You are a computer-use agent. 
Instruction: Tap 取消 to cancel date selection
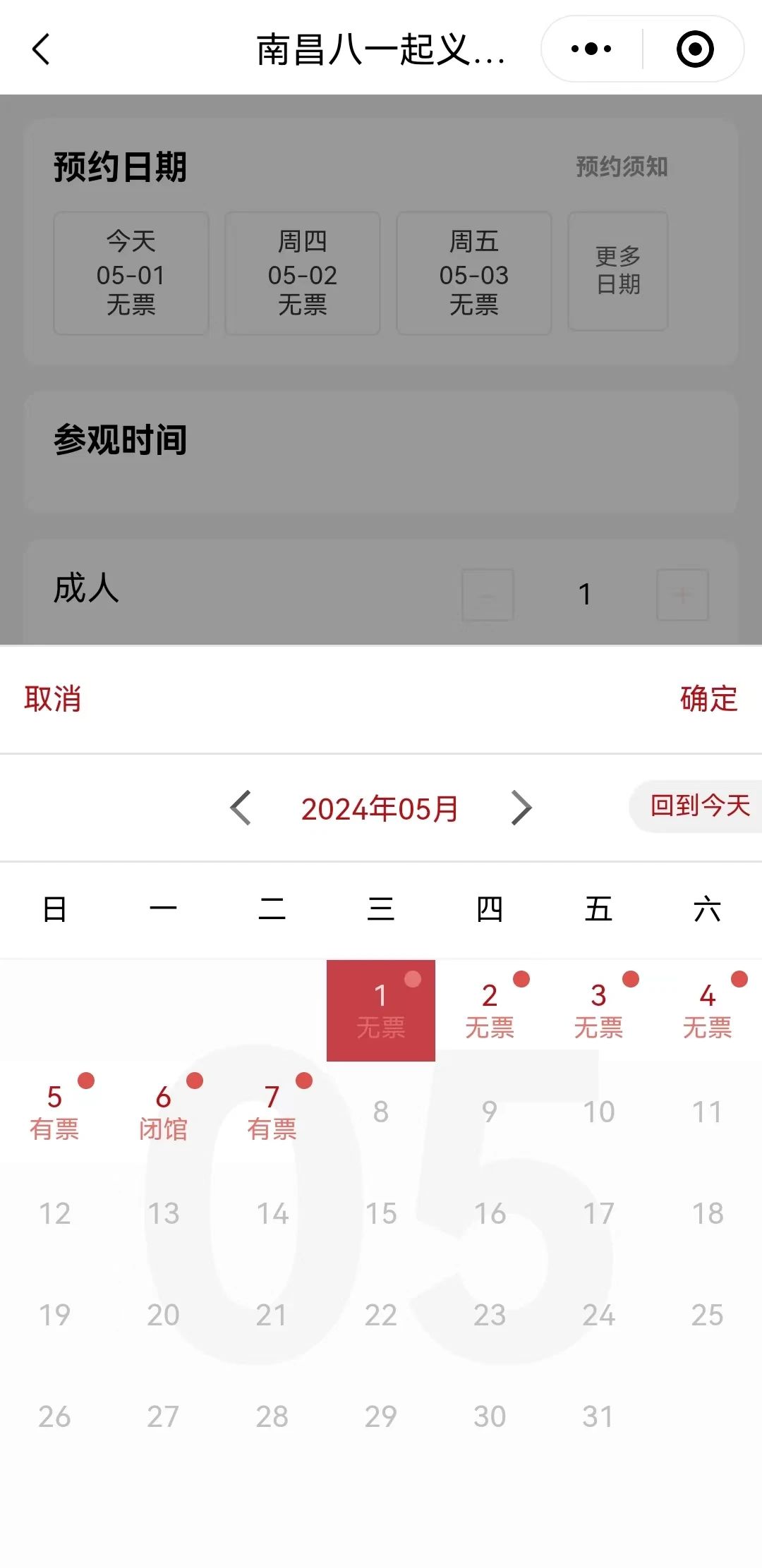(x=53, y=699)
